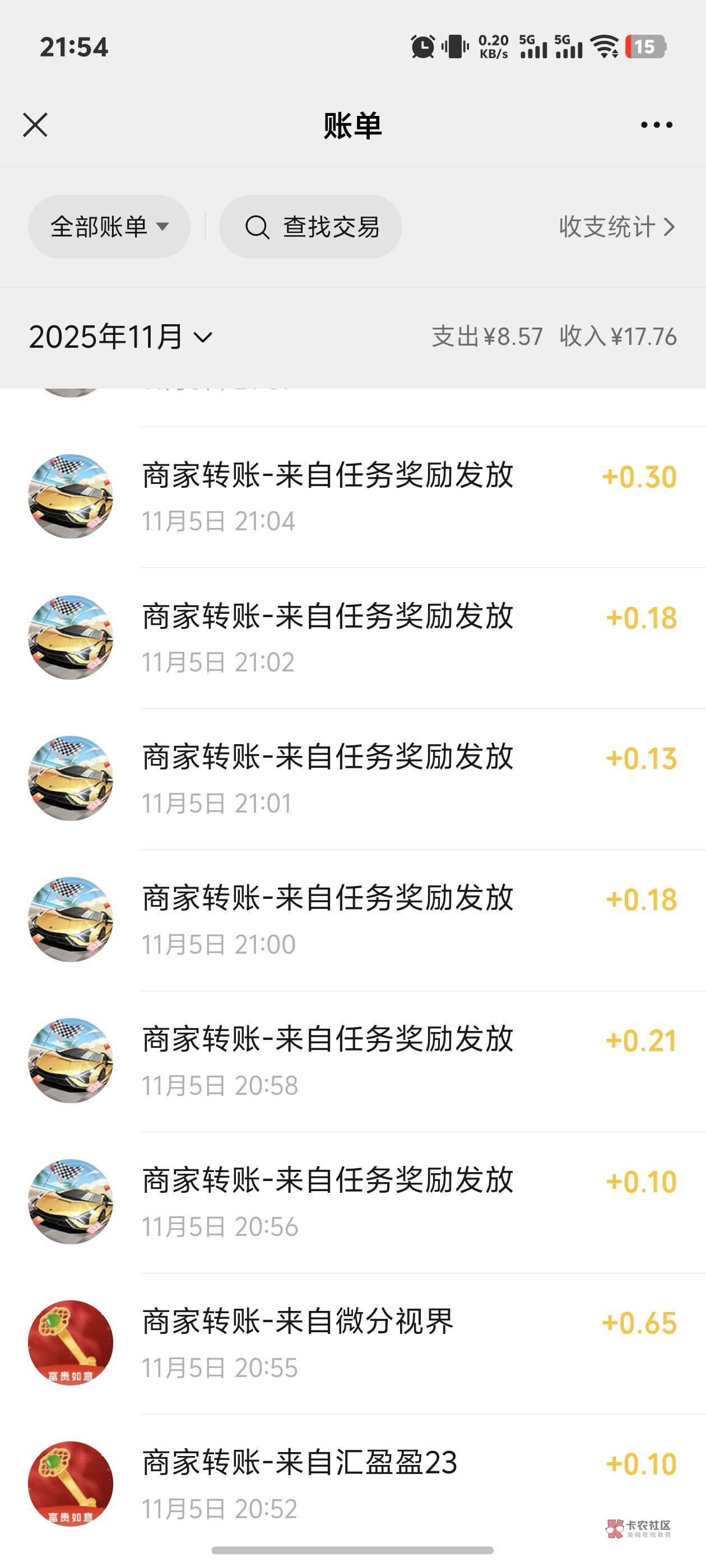This screenshot has width=706, height=1568.
Task: Open the 微分视界 transfer of +0.65
Action: coord(365,1343)
